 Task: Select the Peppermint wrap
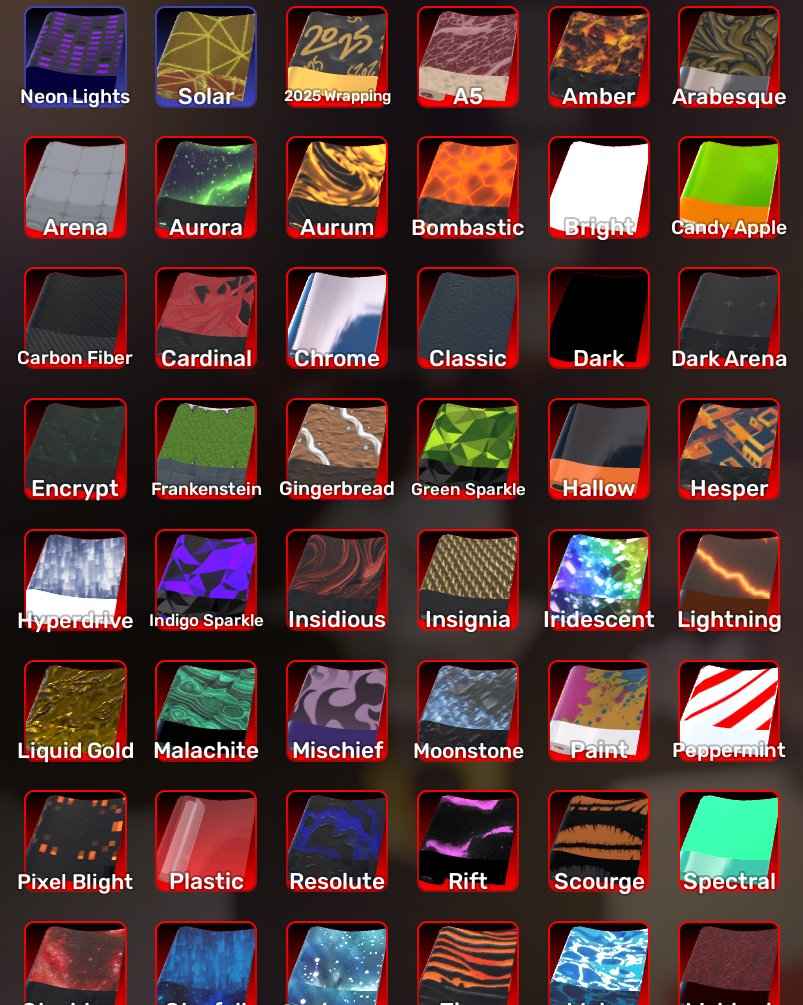729,711
